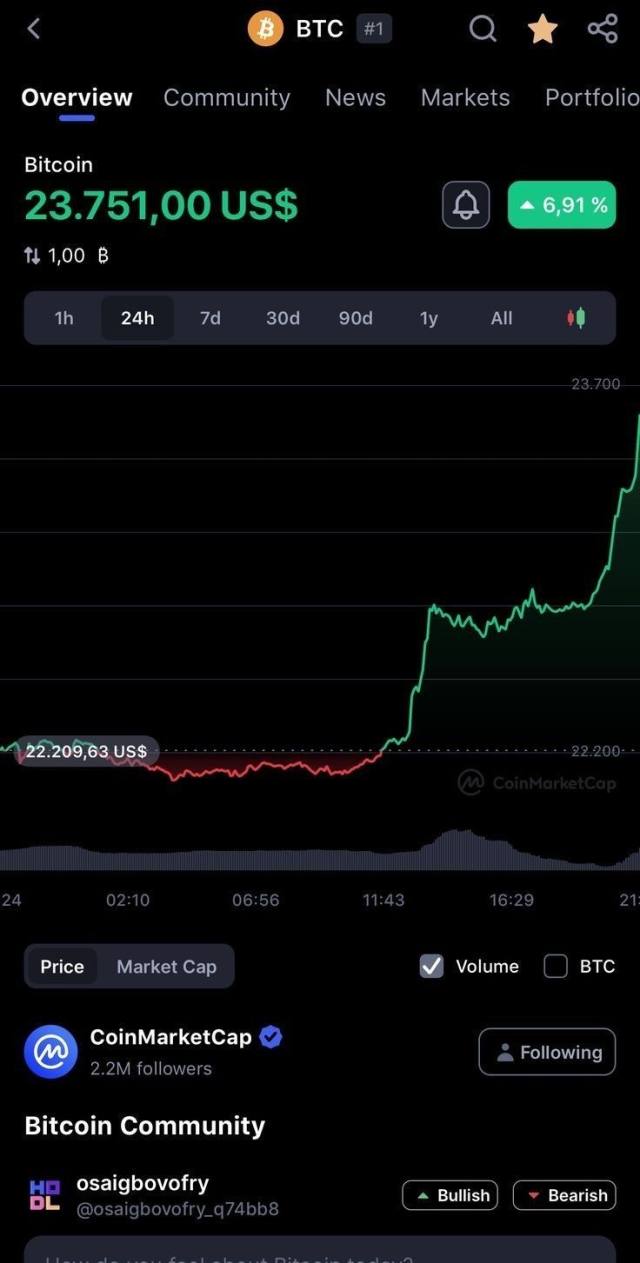Tap the 6,91 % change badge
This screenshot has height=1263, width=640.
click(562, 205)
